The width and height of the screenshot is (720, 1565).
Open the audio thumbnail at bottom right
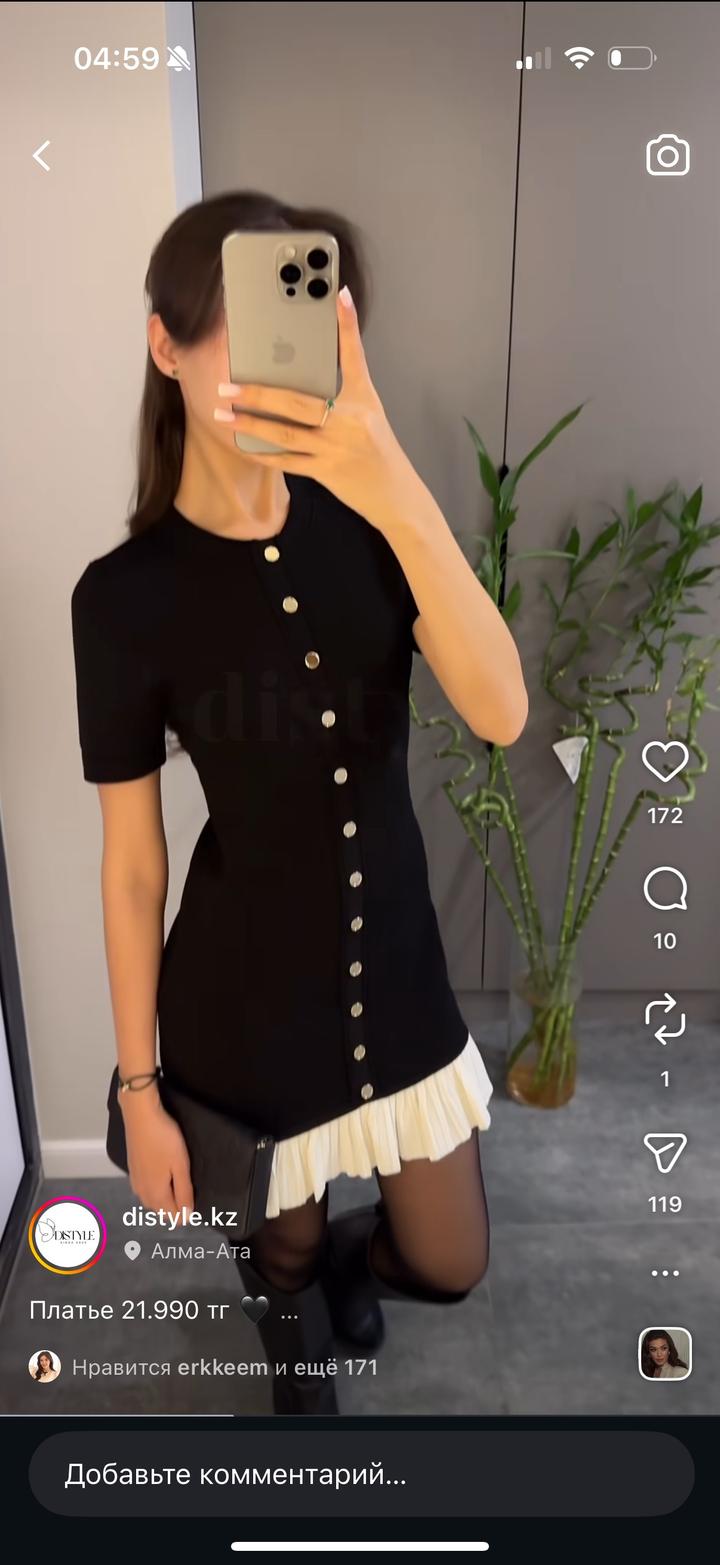pyautogui.click(x=665, y=1354)
